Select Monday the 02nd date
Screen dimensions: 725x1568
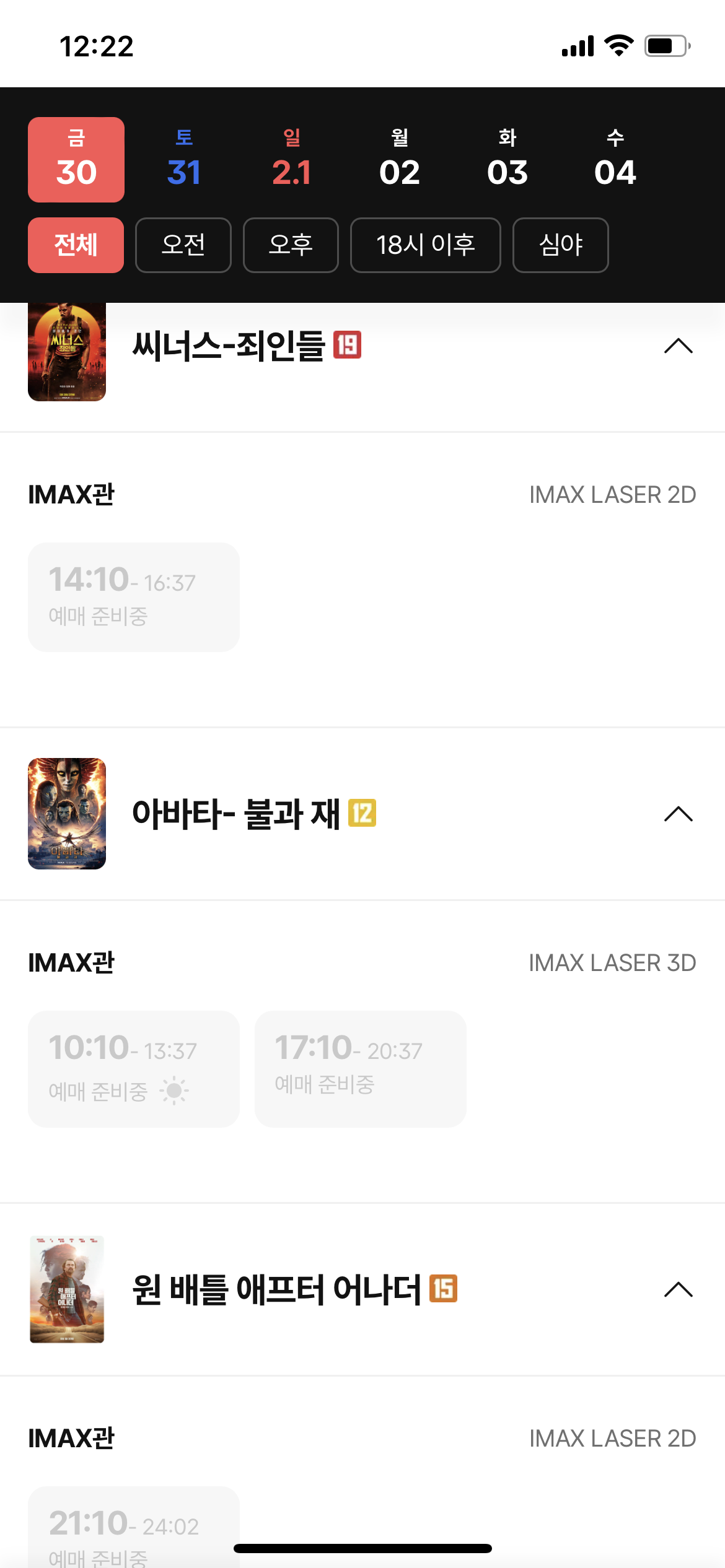pyautogui.click(x=400, y=160)
